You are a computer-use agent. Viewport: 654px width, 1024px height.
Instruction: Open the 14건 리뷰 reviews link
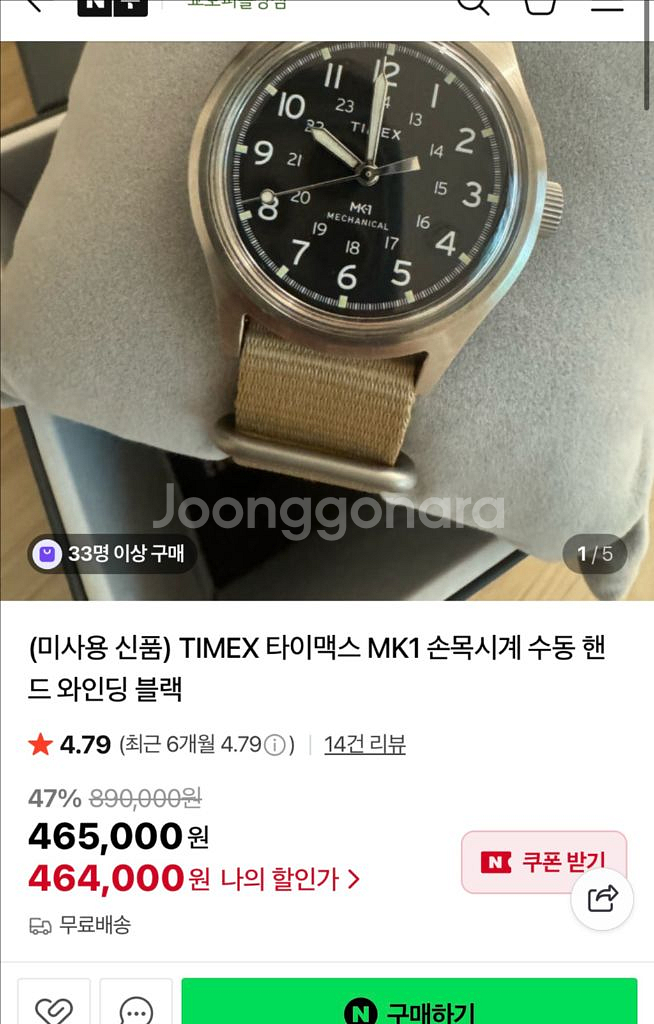tap(365, 744)
